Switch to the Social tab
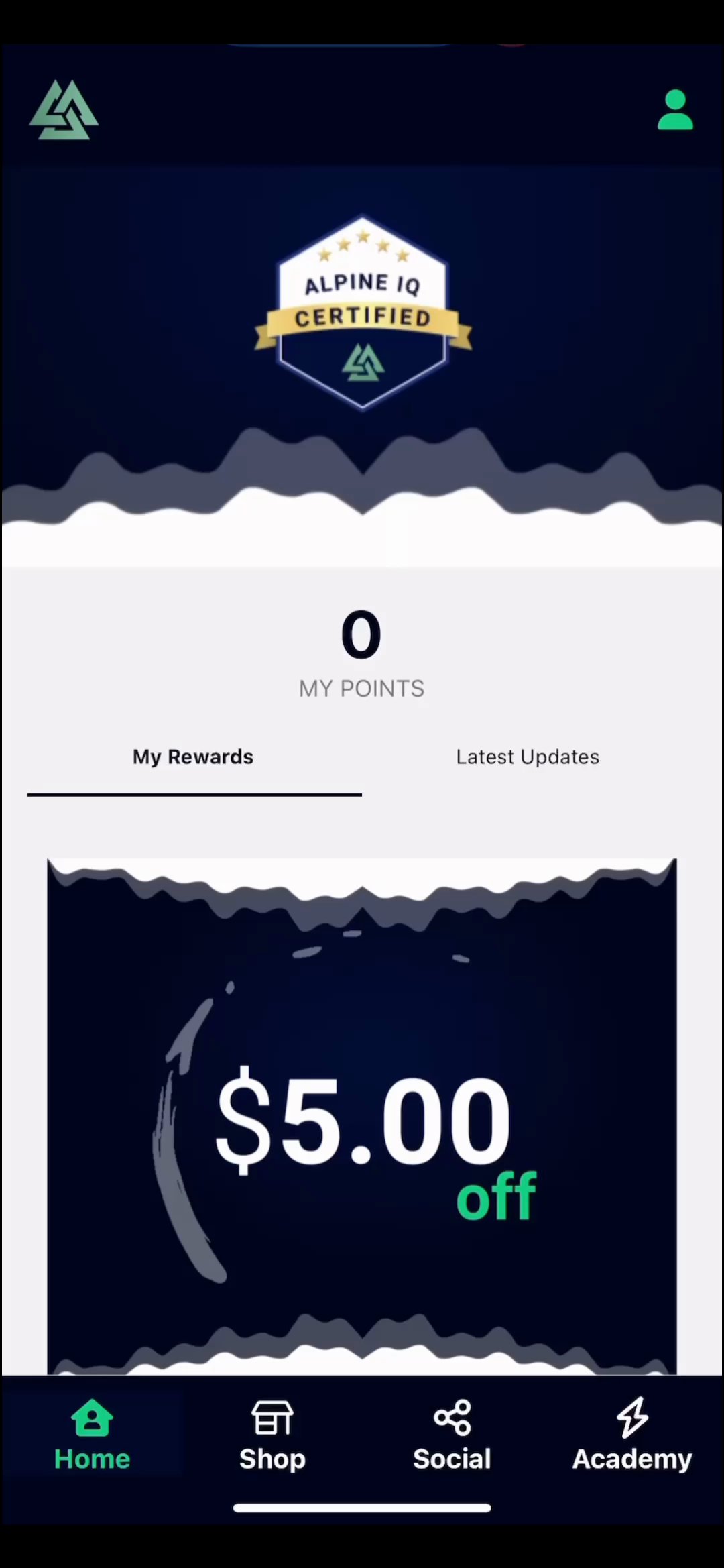The height and width of the screenshot is (1568, 724). 452,1437
